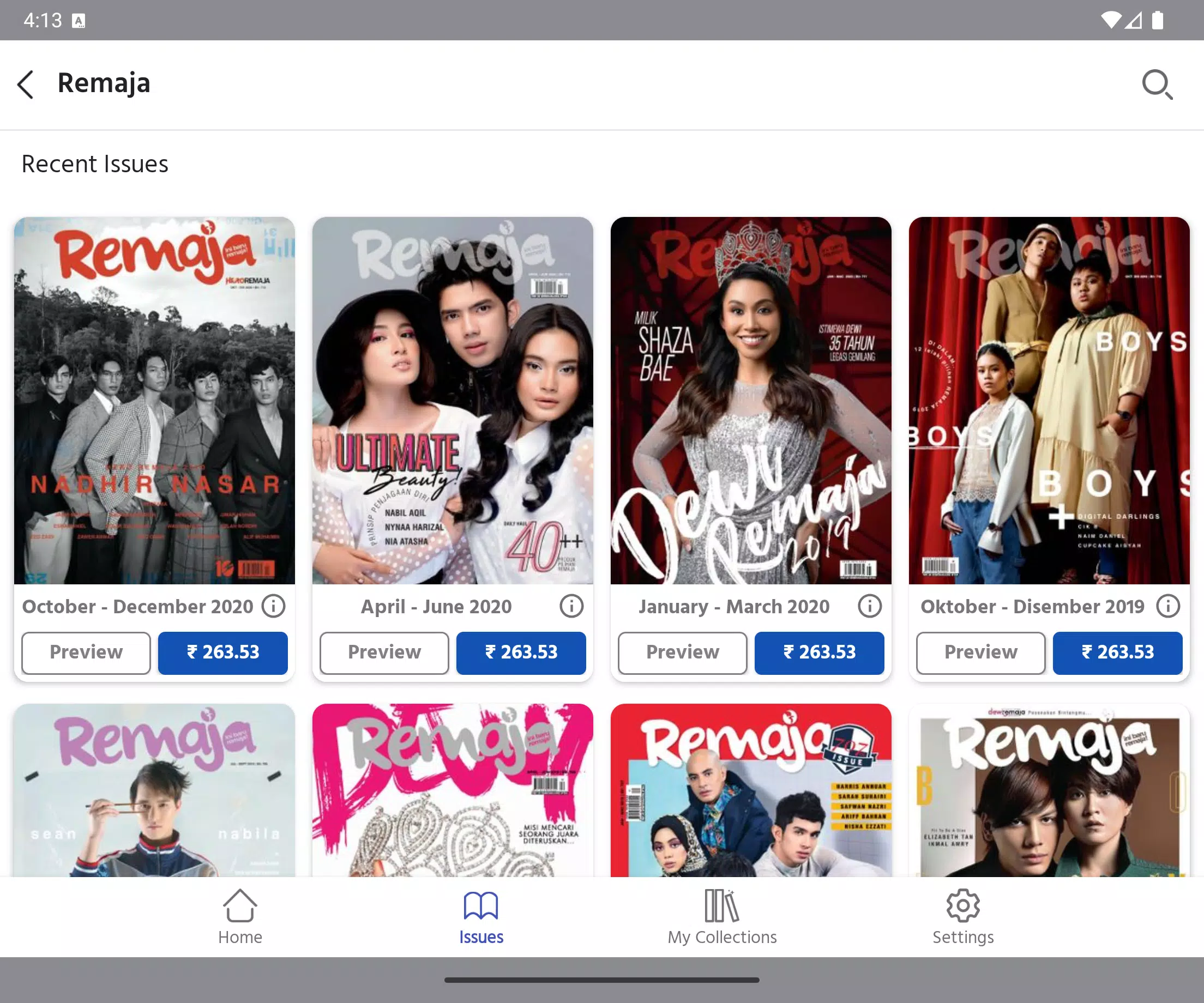Viewport: 1204px width, 1003px height.
Task: Preview the April - June 2020 issue
Action: [x=384, y=652]
